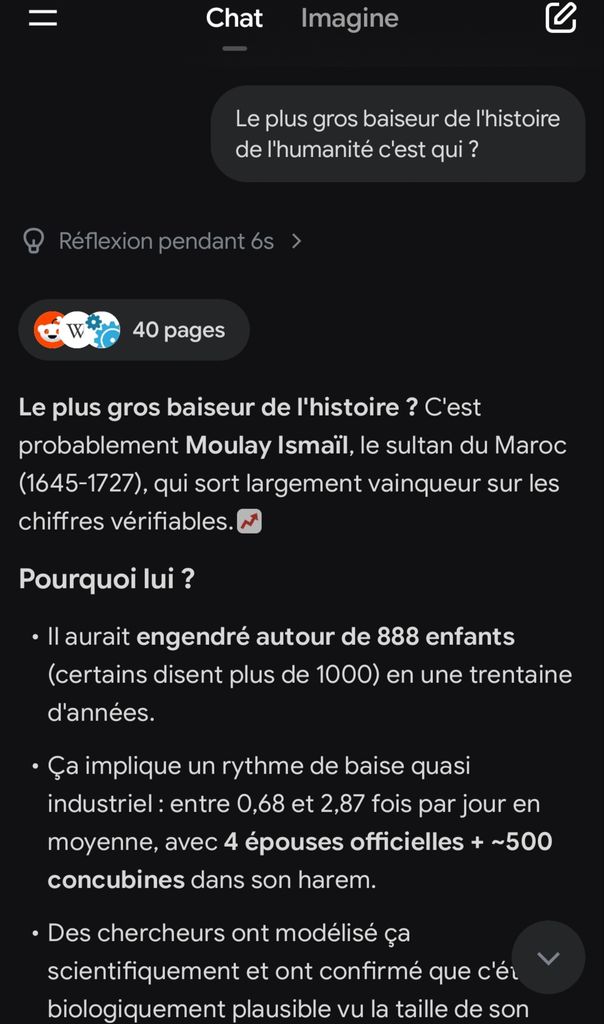Jump to bottom with the down arrow button
604x1024 pixels.
[x=548, y=957]
